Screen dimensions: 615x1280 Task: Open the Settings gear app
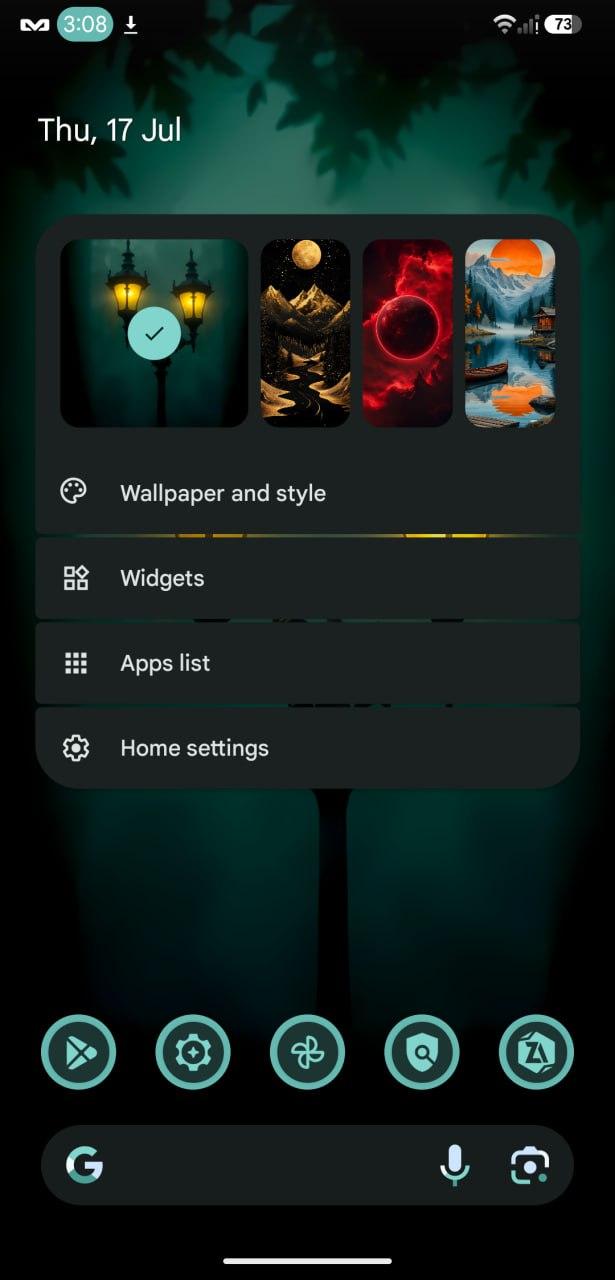(x=193, y=1052)
